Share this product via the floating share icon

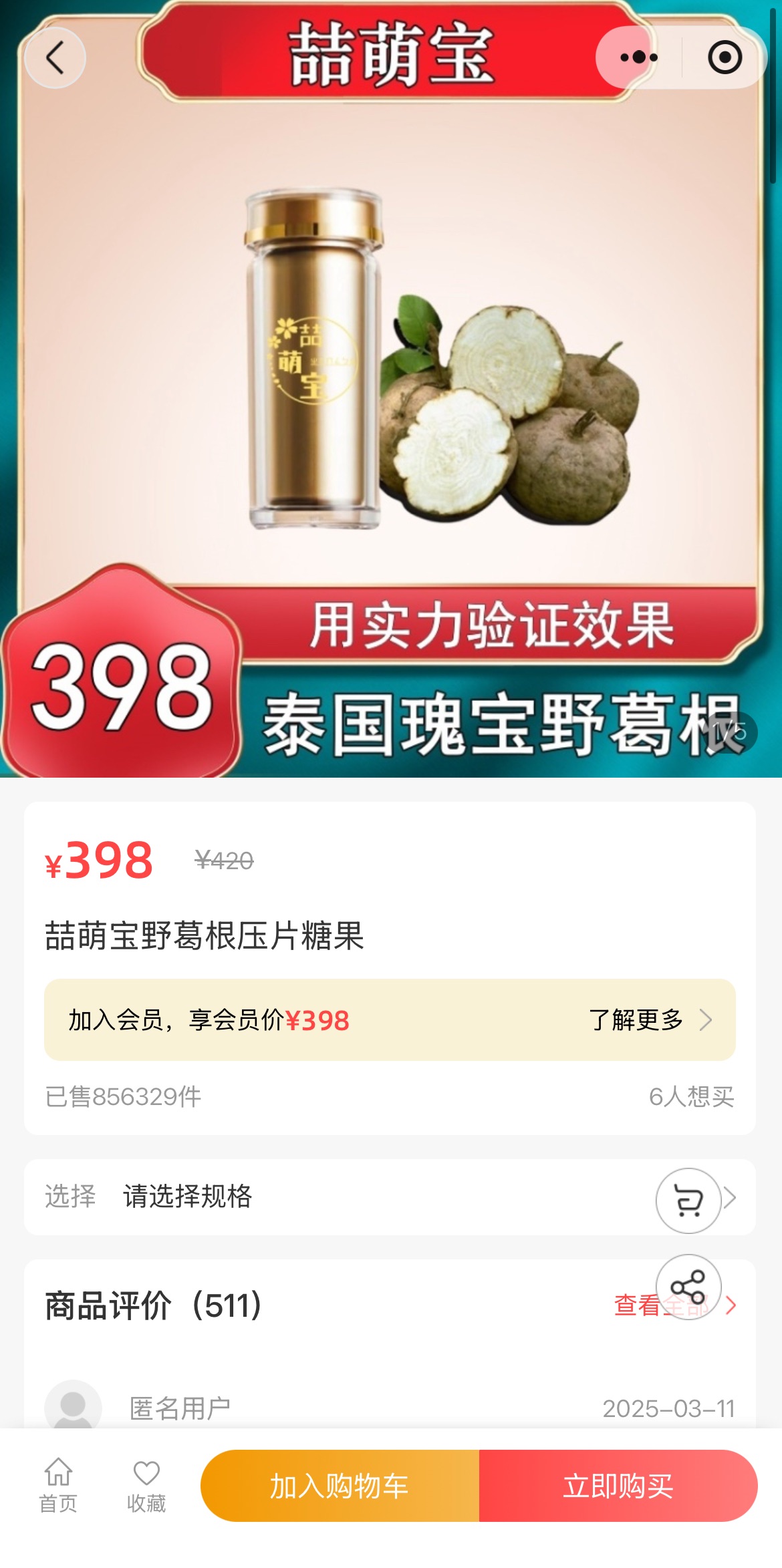pos(688,1287)
